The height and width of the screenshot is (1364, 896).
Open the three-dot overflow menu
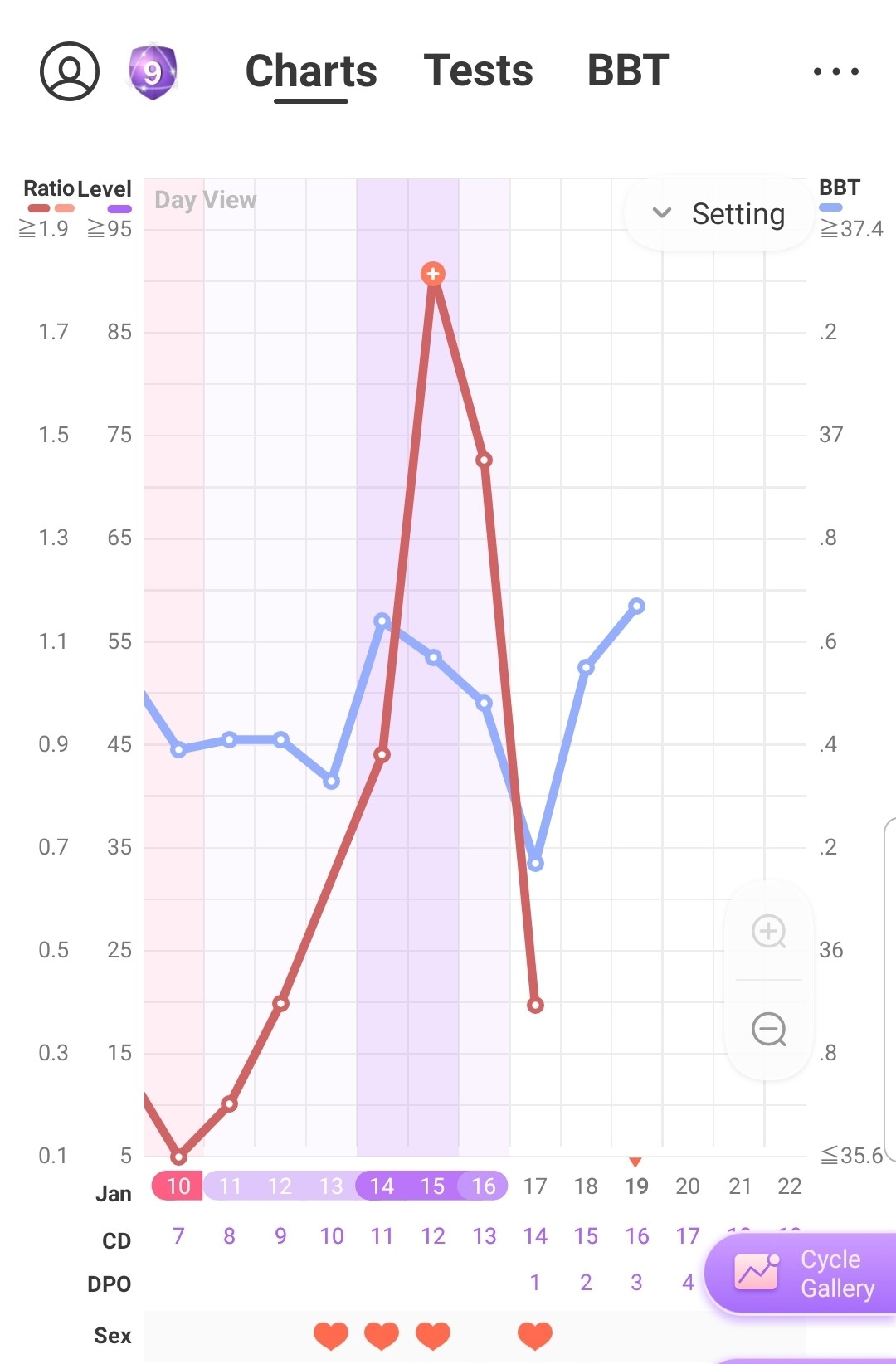tap(835, 71)
